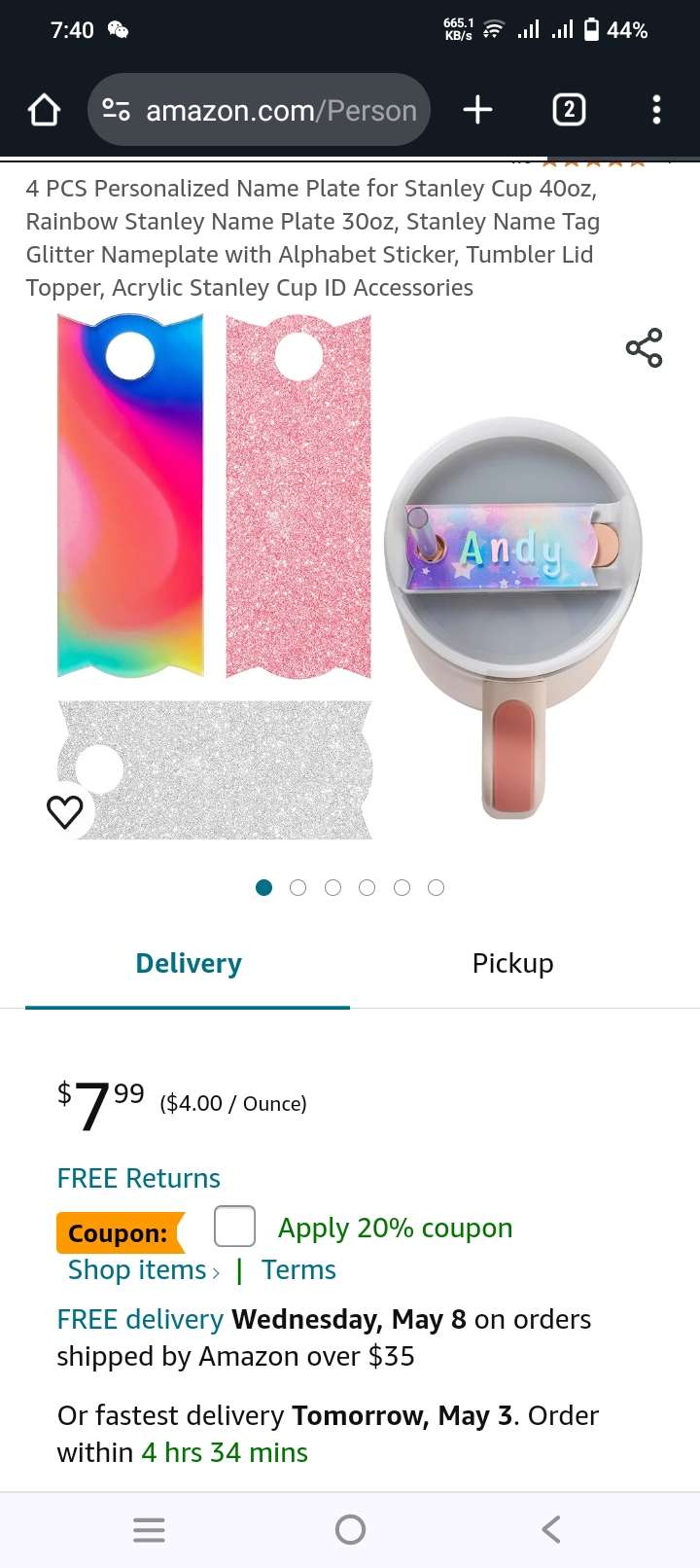
Task: Open FREE delivery details
Action: tap(140, 1320)
